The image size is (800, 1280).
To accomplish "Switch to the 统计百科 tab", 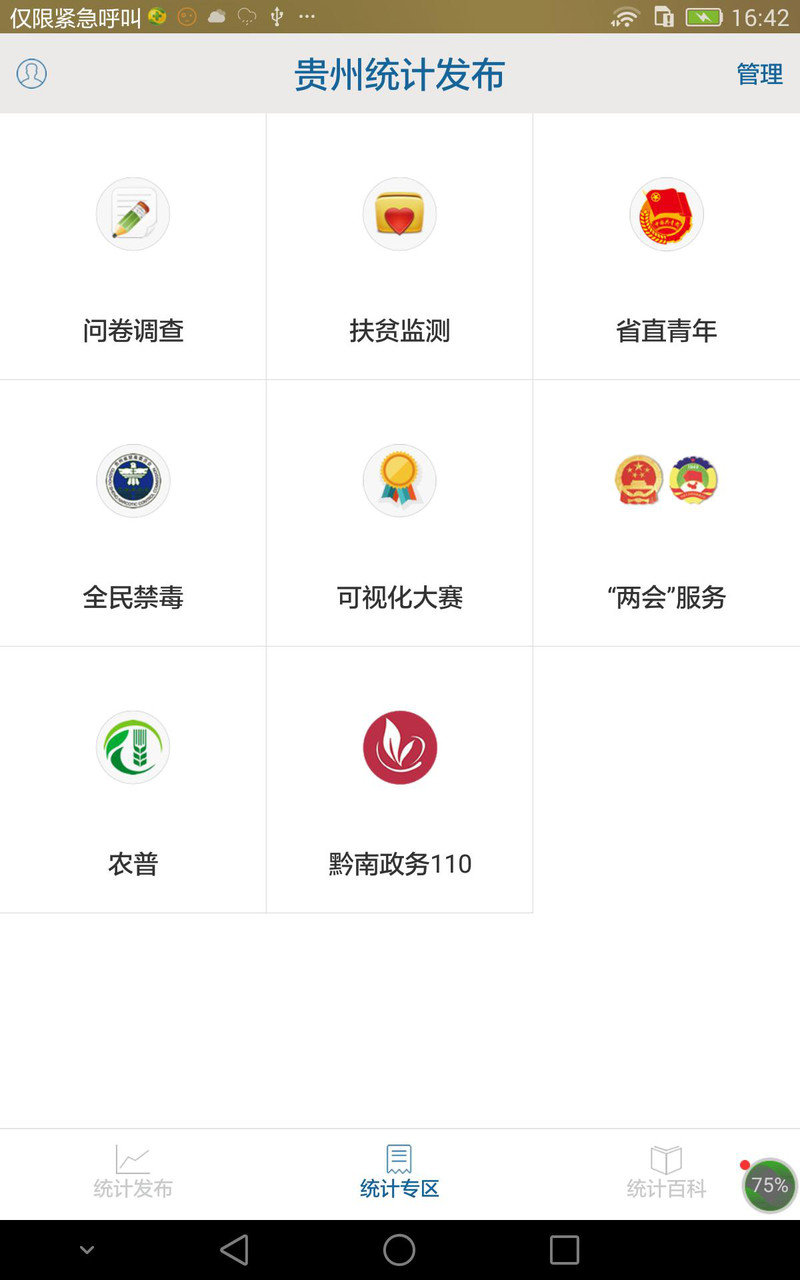I will click(666, 1173).
